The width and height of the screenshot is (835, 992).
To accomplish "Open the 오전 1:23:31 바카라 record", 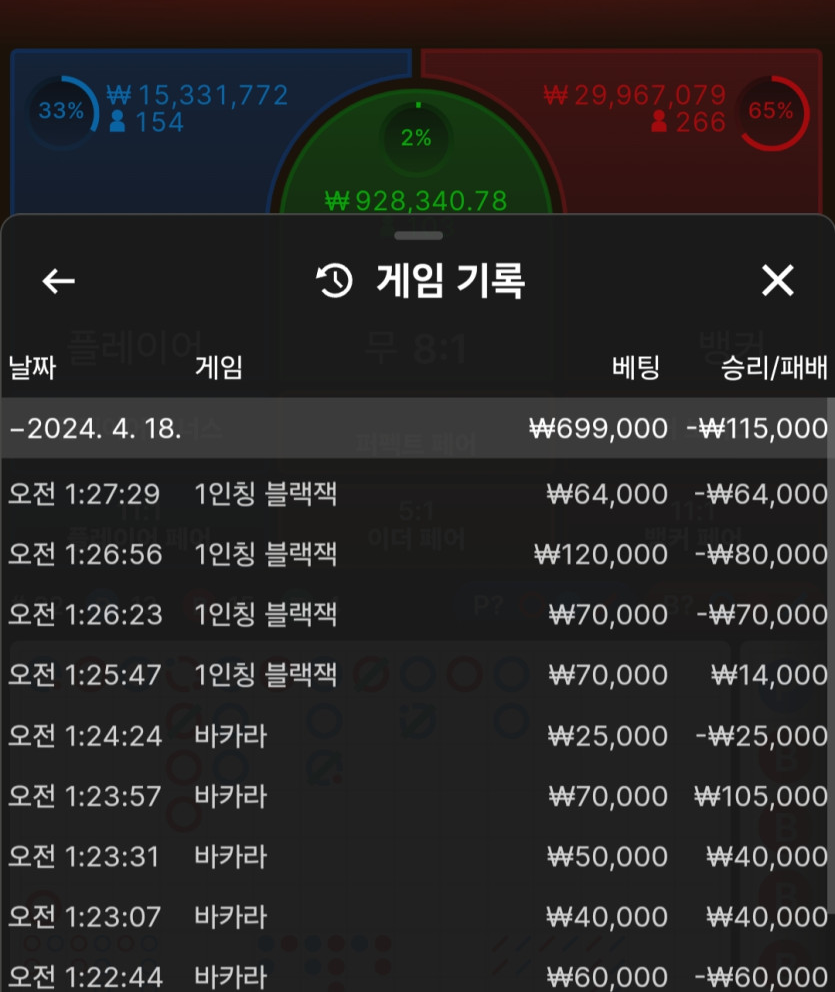I will pos(417,857).
